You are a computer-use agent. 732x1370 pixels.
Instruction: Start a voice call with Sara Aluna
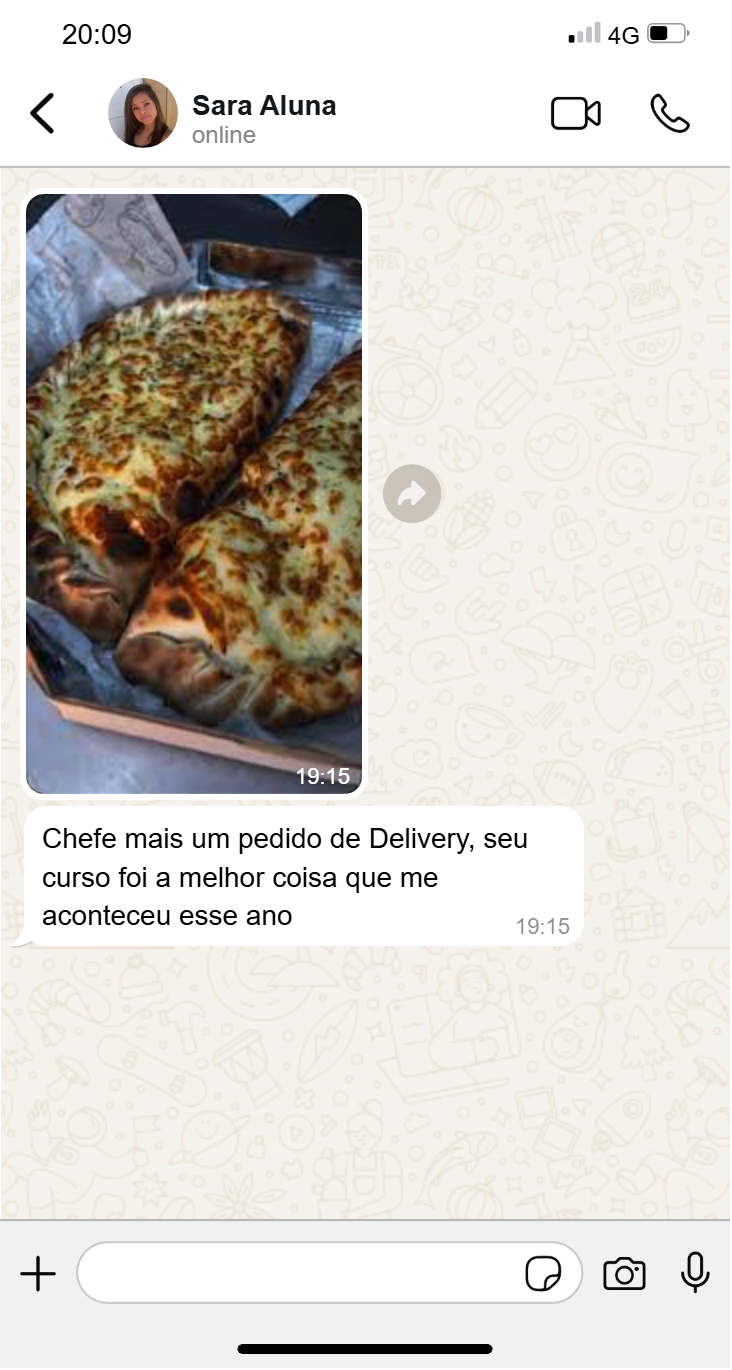[x=670, y=113]
